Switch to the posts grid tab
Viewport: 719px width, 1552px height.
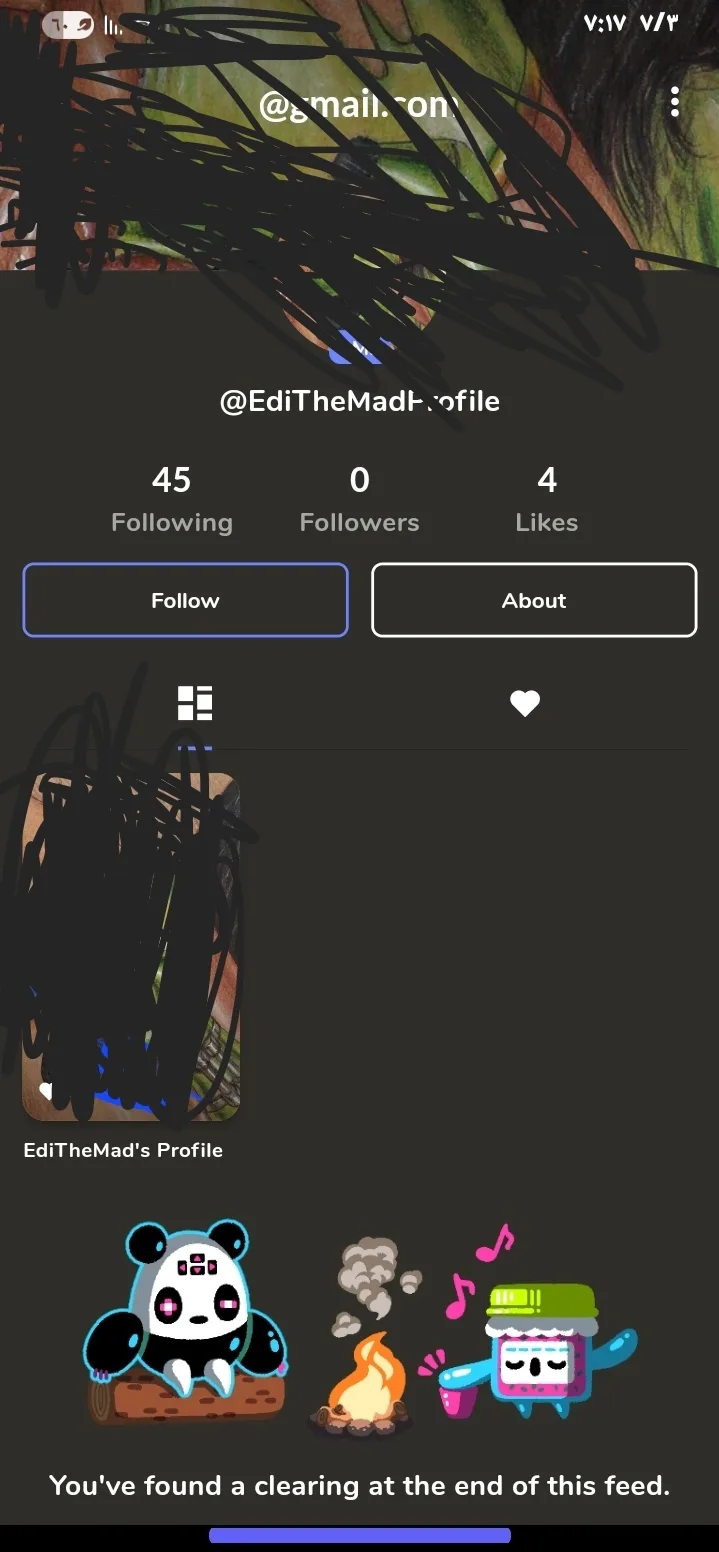click(195, 703)
